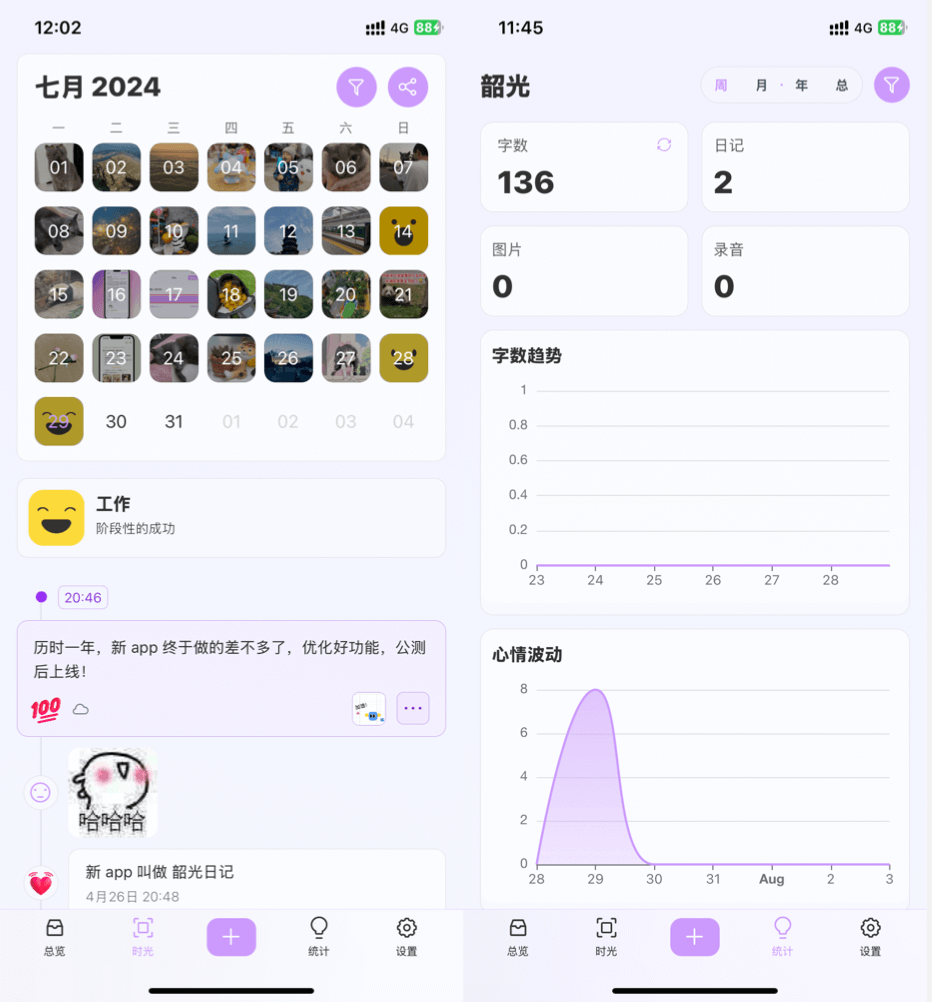The image size is (932, 1002).
Task: Switch the stats range to 总
Action: tap(842, 86)
